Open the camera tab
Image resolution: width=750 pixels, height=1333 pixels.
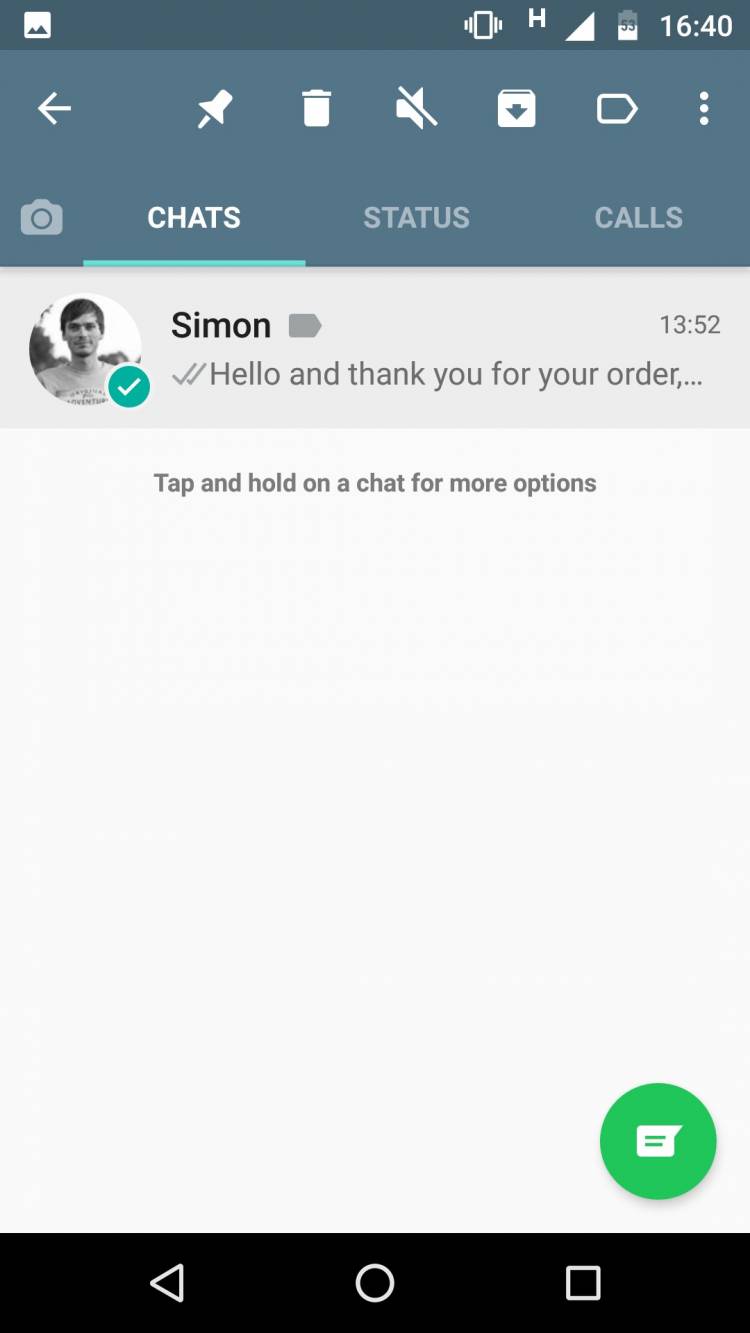(41, 217)
